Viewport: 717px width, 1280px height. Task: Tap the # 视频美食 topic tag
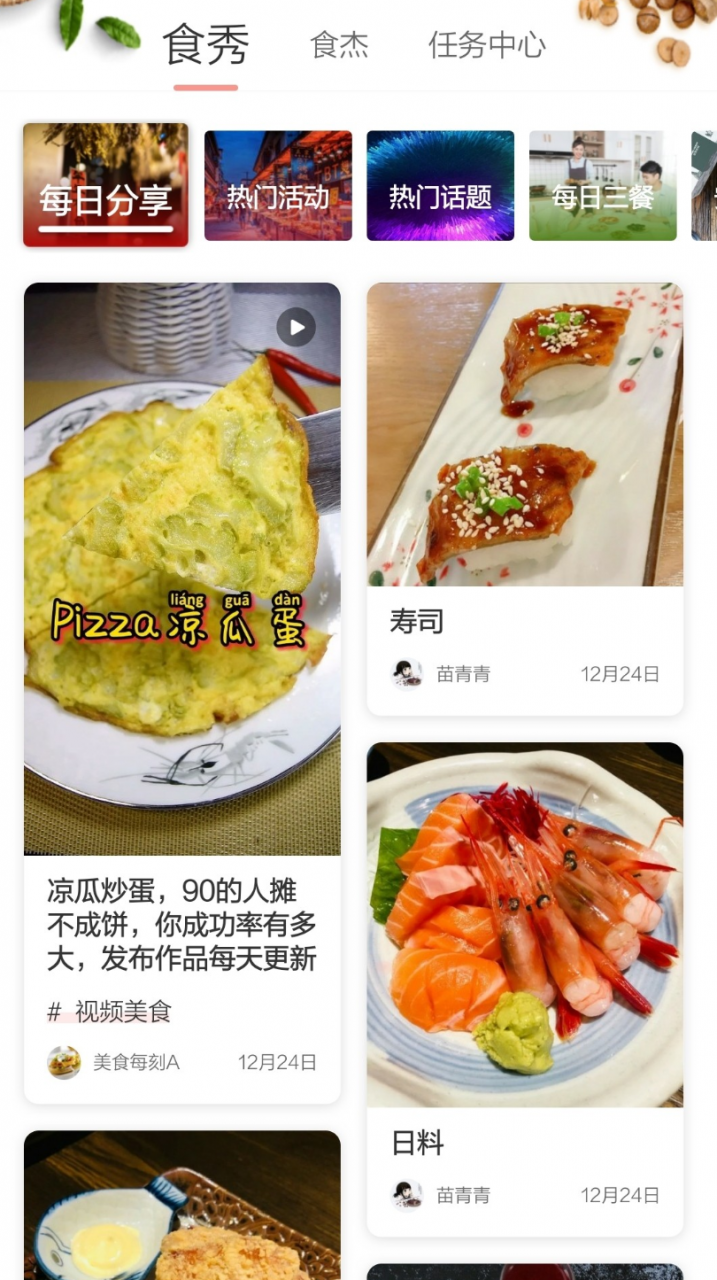tap(109, 1012)
